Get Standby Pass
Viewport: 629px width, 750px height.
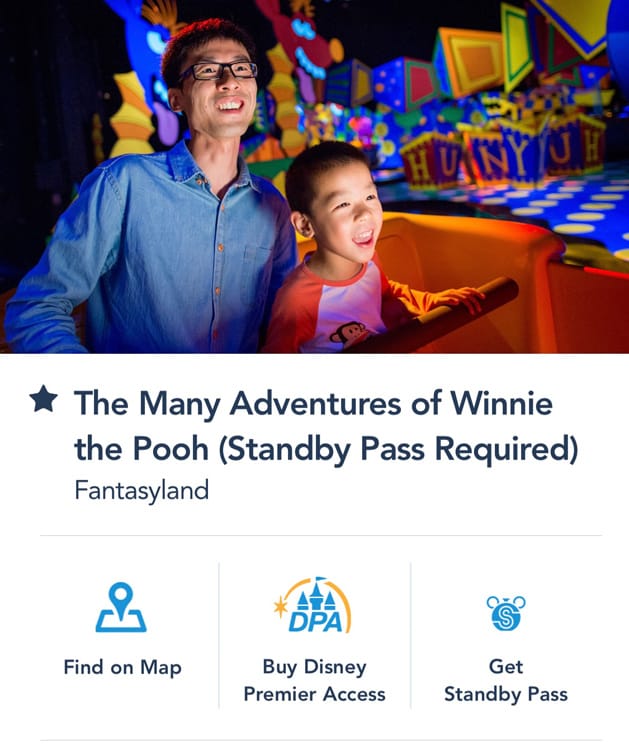point(506,635)
